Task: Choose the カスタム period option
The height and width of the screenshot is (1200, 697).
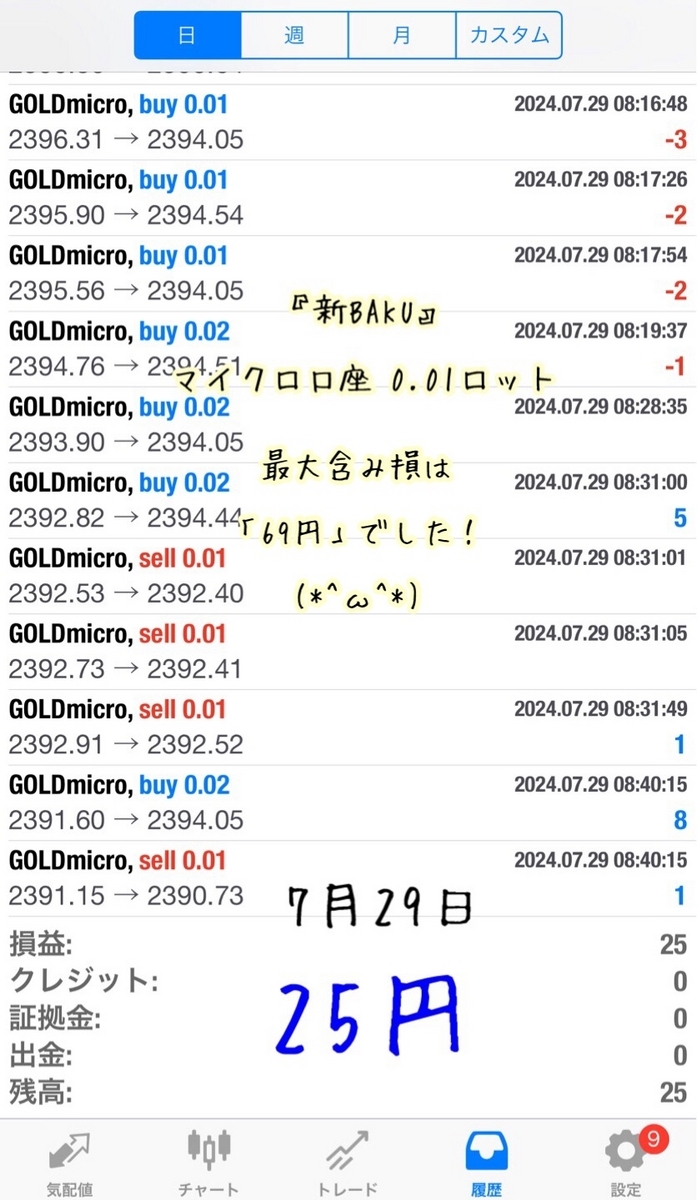Action: pos(509,36)
